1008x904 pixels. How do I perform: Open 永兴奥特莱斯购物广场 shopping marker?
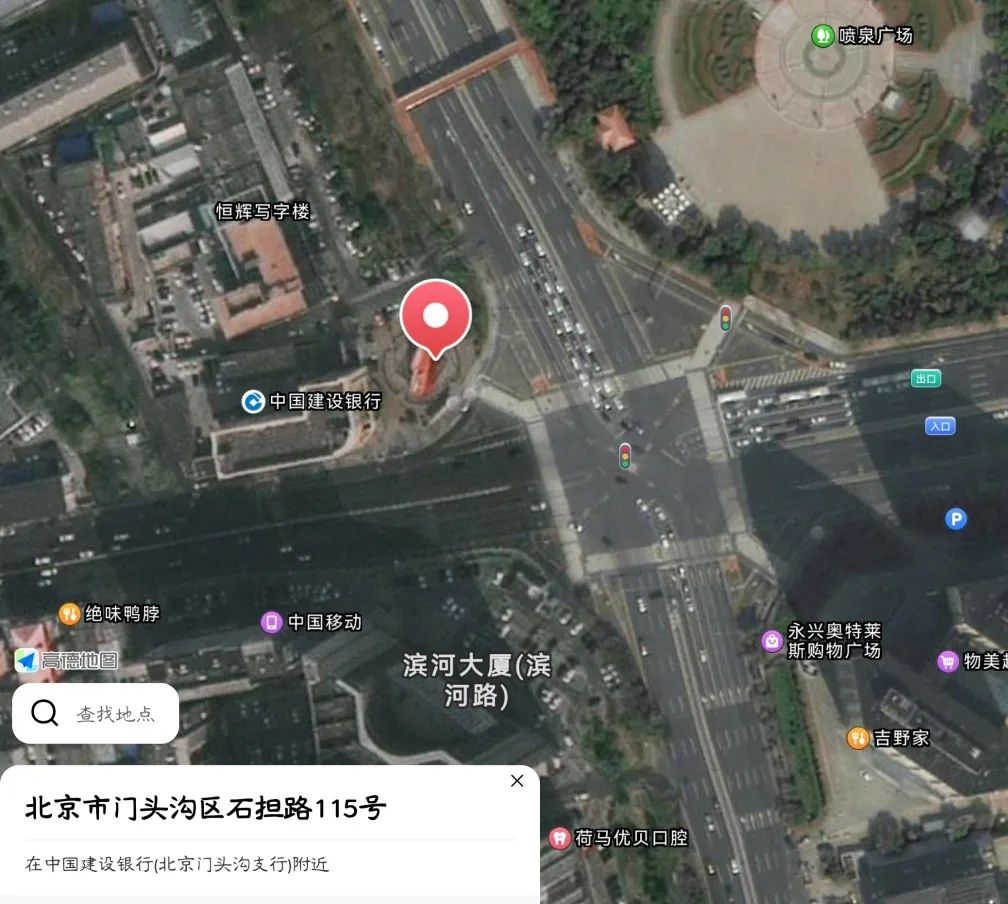click(x=772, y=641)
